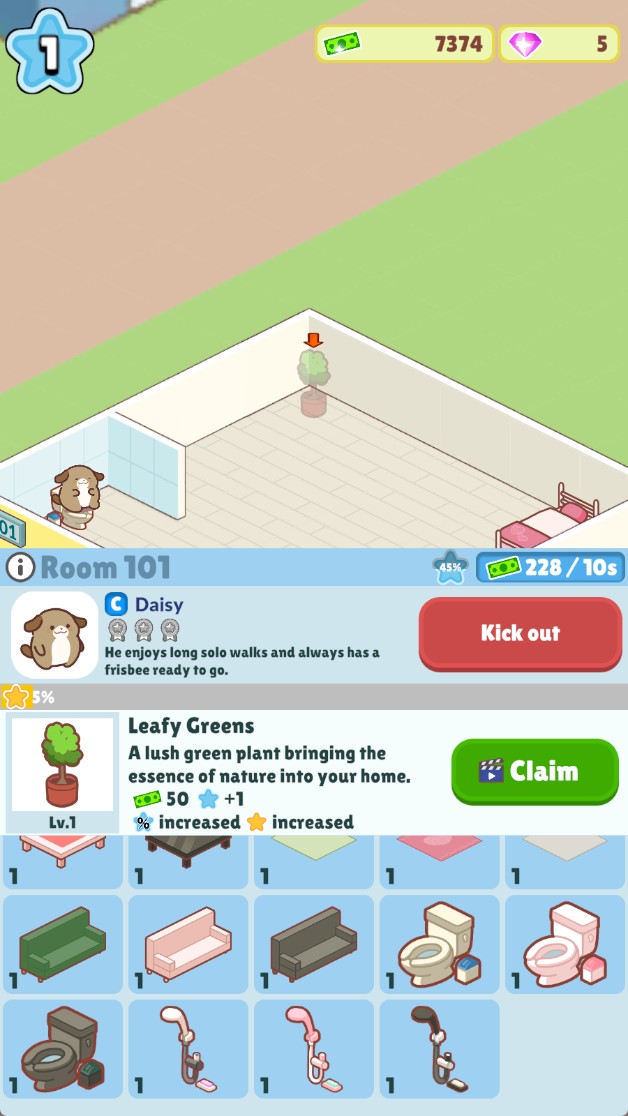
Task: Claim the Leafy Greens plant
Action: (534, 771)
